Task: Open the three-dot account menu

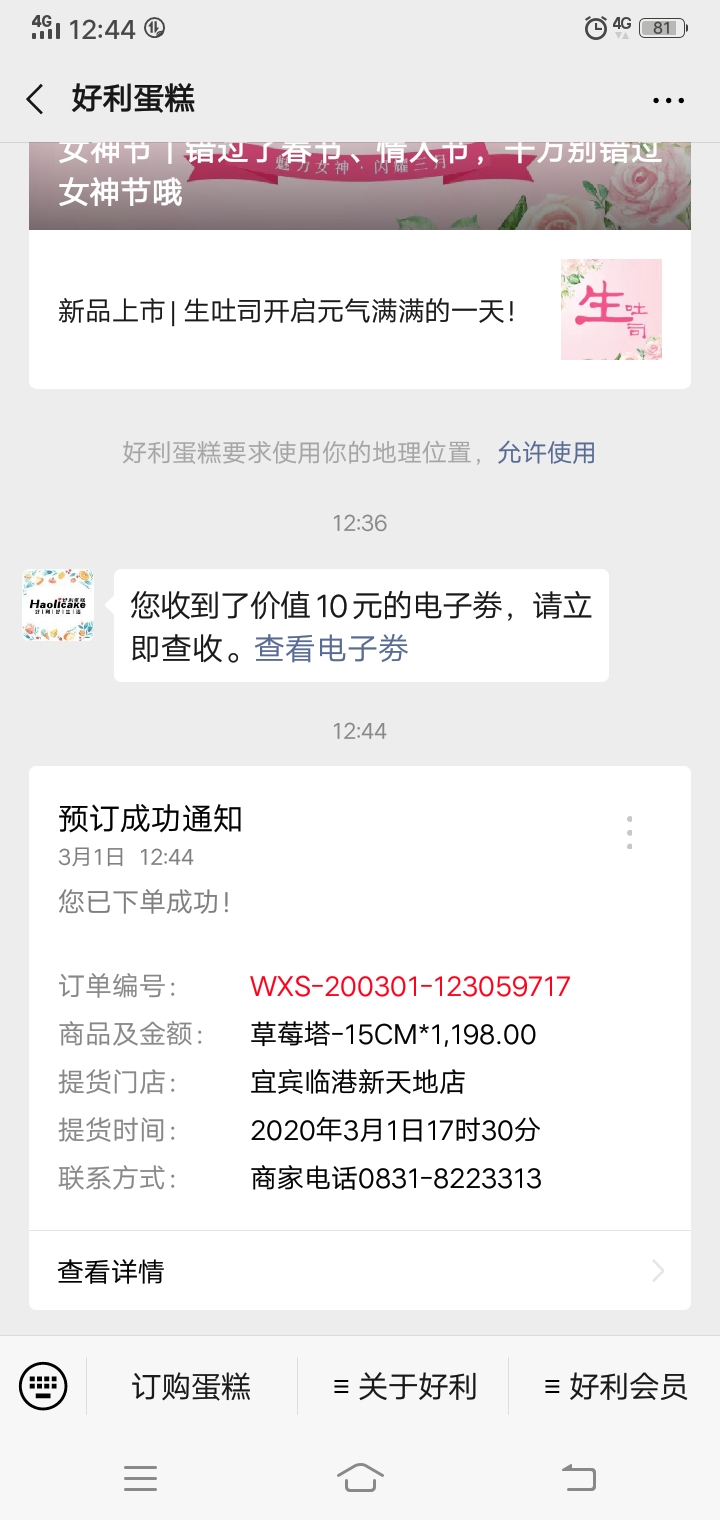Action: click(x=668, y=100)
